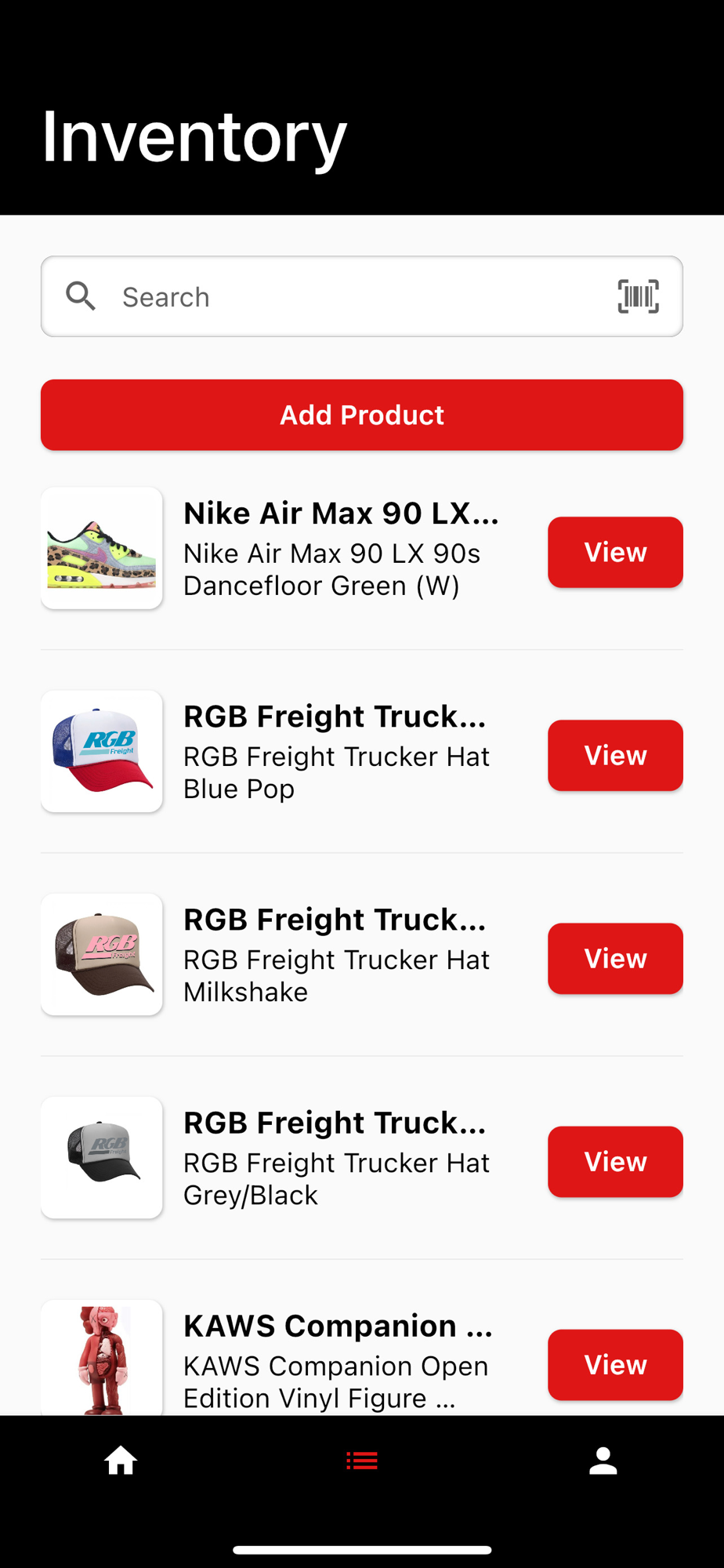Open the Grey/Black trucker hat image
Screen dimensions: 724x1568
[102, 1157]
